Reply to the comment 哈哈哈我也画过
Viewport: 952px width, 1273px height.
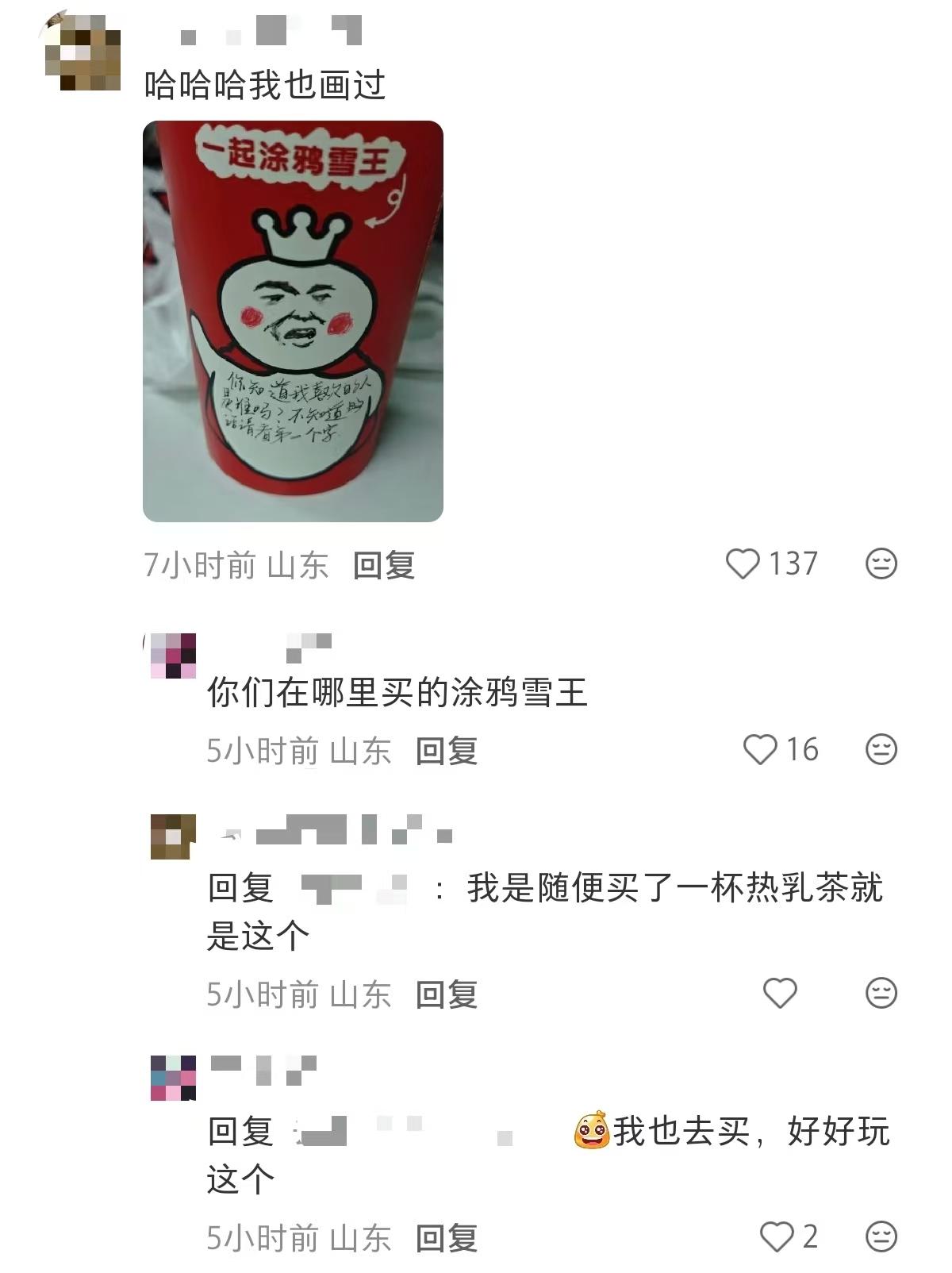[x=384, y=566]
